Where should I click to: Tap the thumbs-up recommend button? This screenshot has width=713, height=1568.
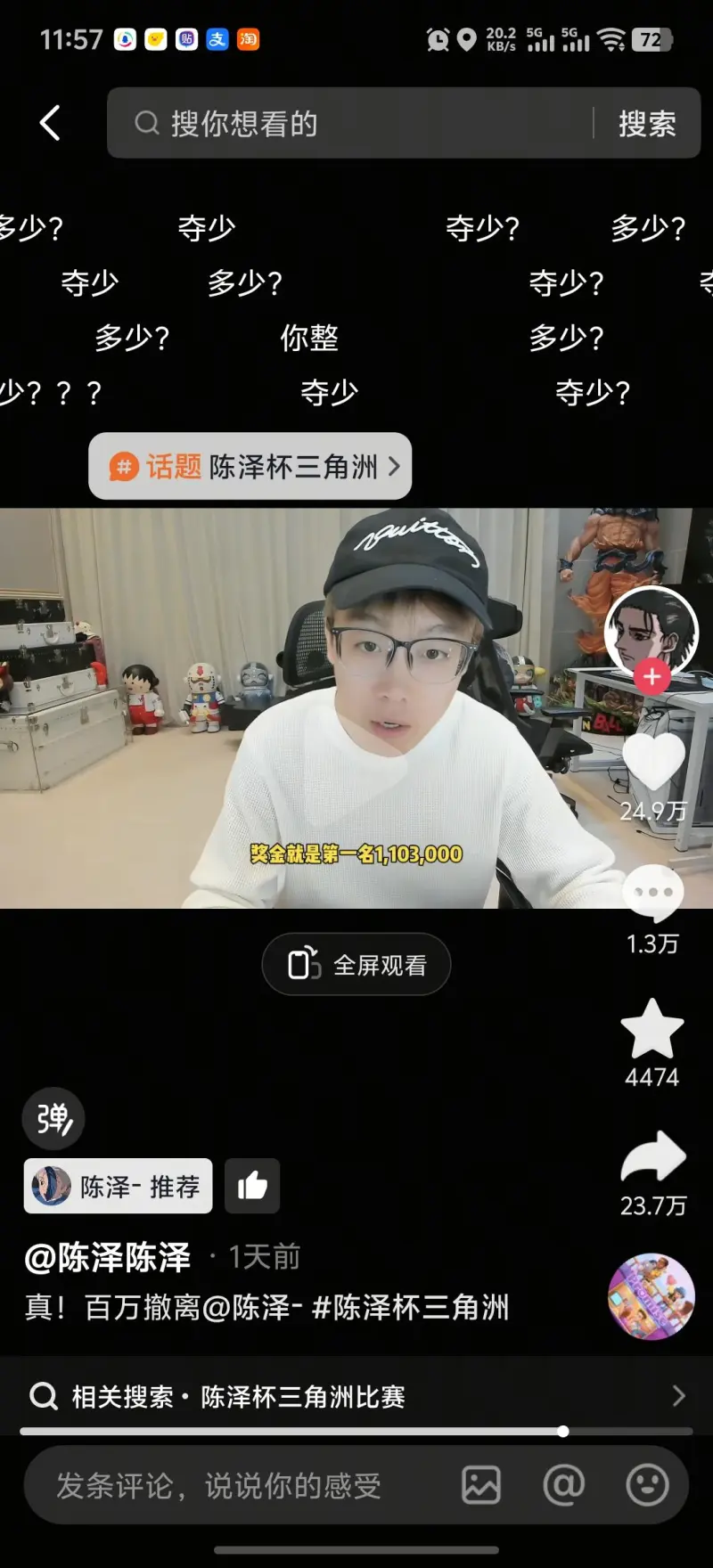[x=252, y=1186]
